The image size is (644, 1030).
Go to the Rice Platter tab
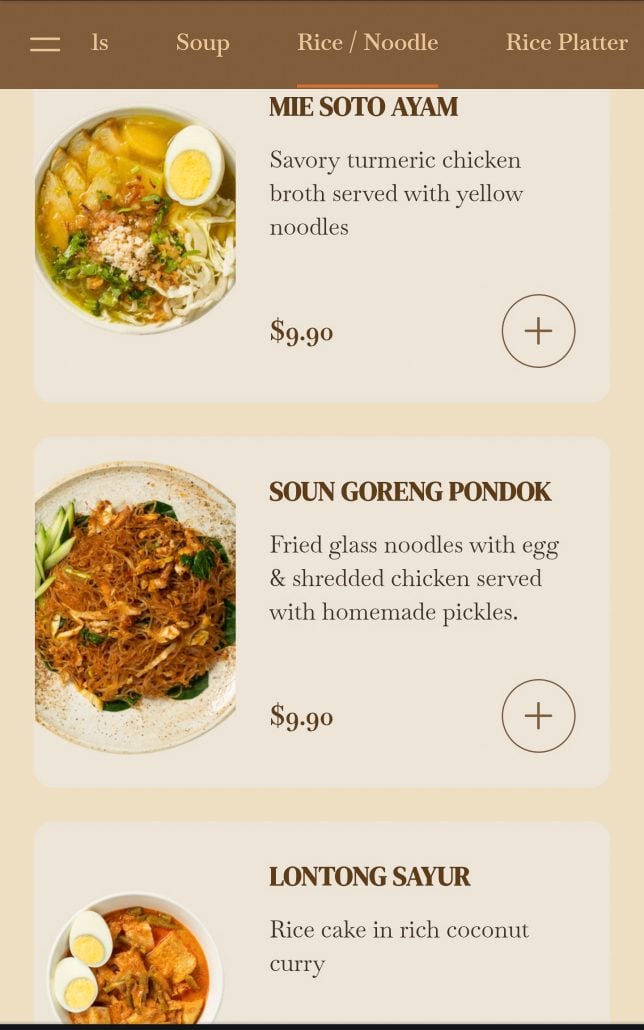[x=566, y=43]
